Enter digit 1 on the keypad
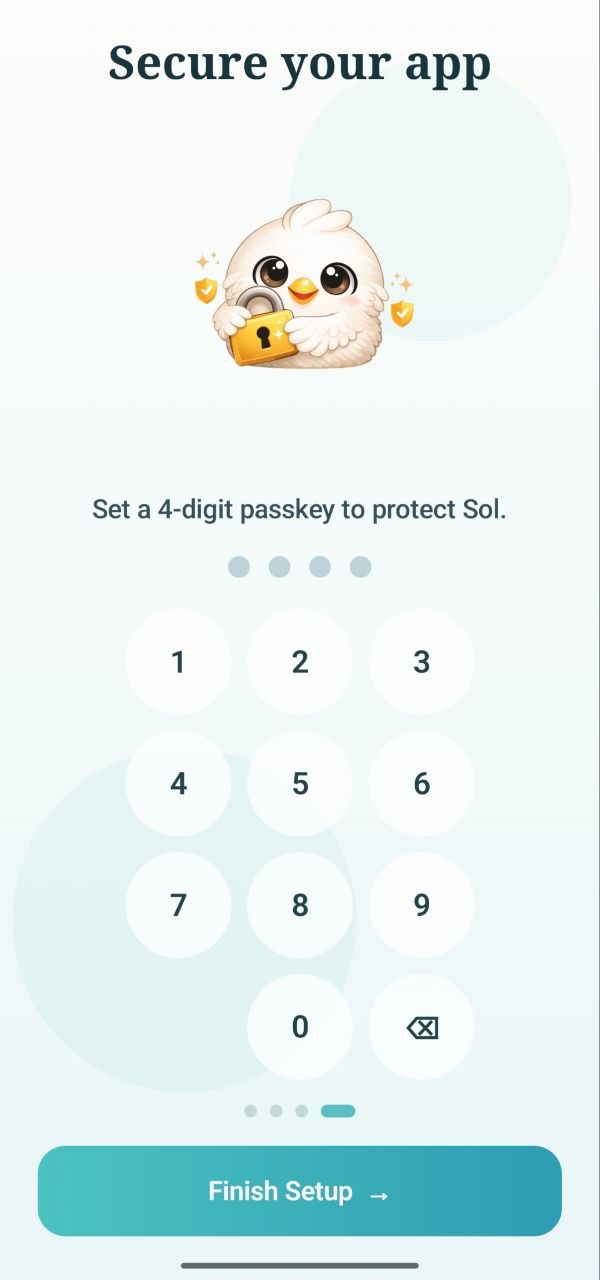The image size is (600, 1280). pyautogui.click(x=178, y=662)
